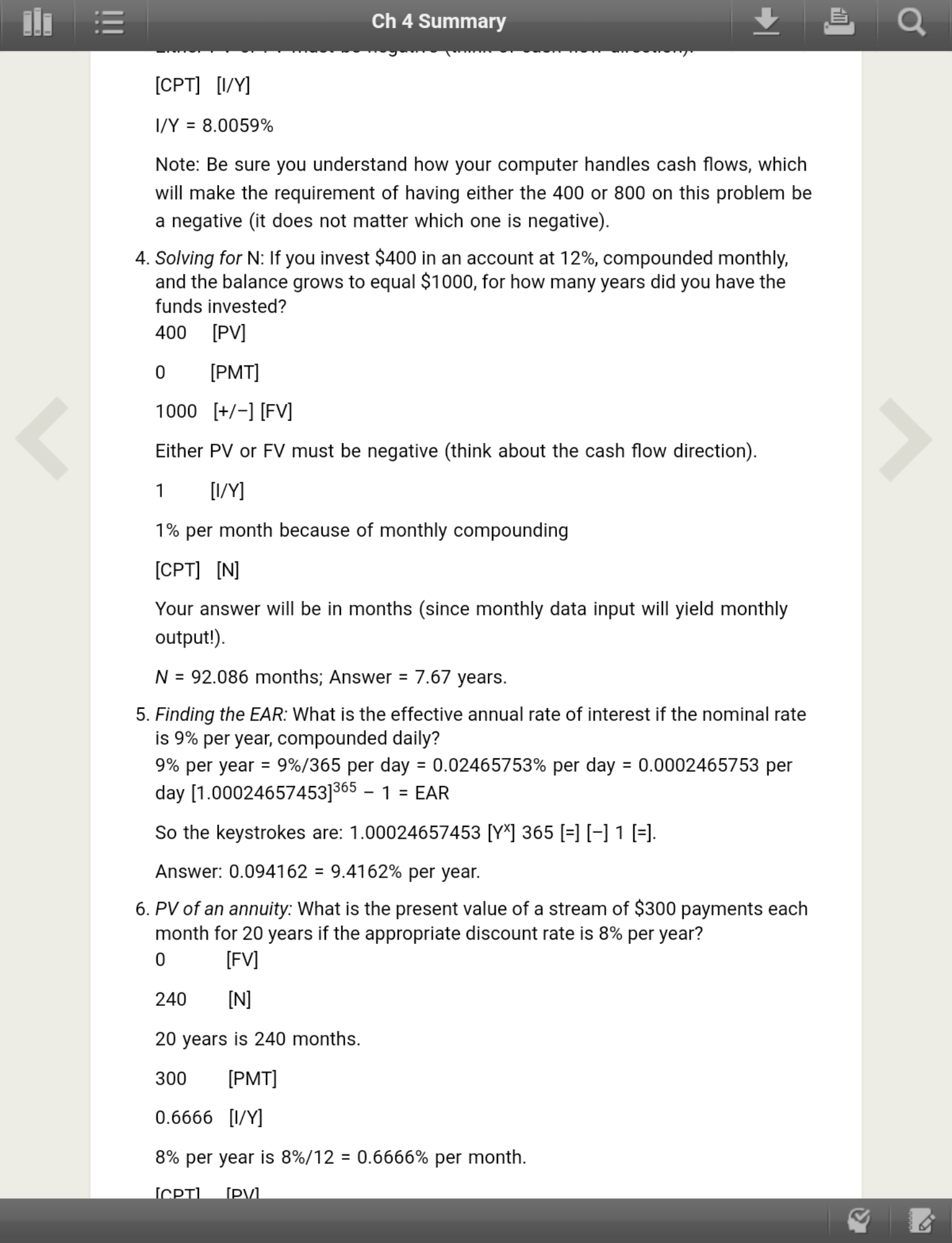Viewport: 952px width, 1243px height.
Task: Open the notes editor icon
Action: [921, 1220]
